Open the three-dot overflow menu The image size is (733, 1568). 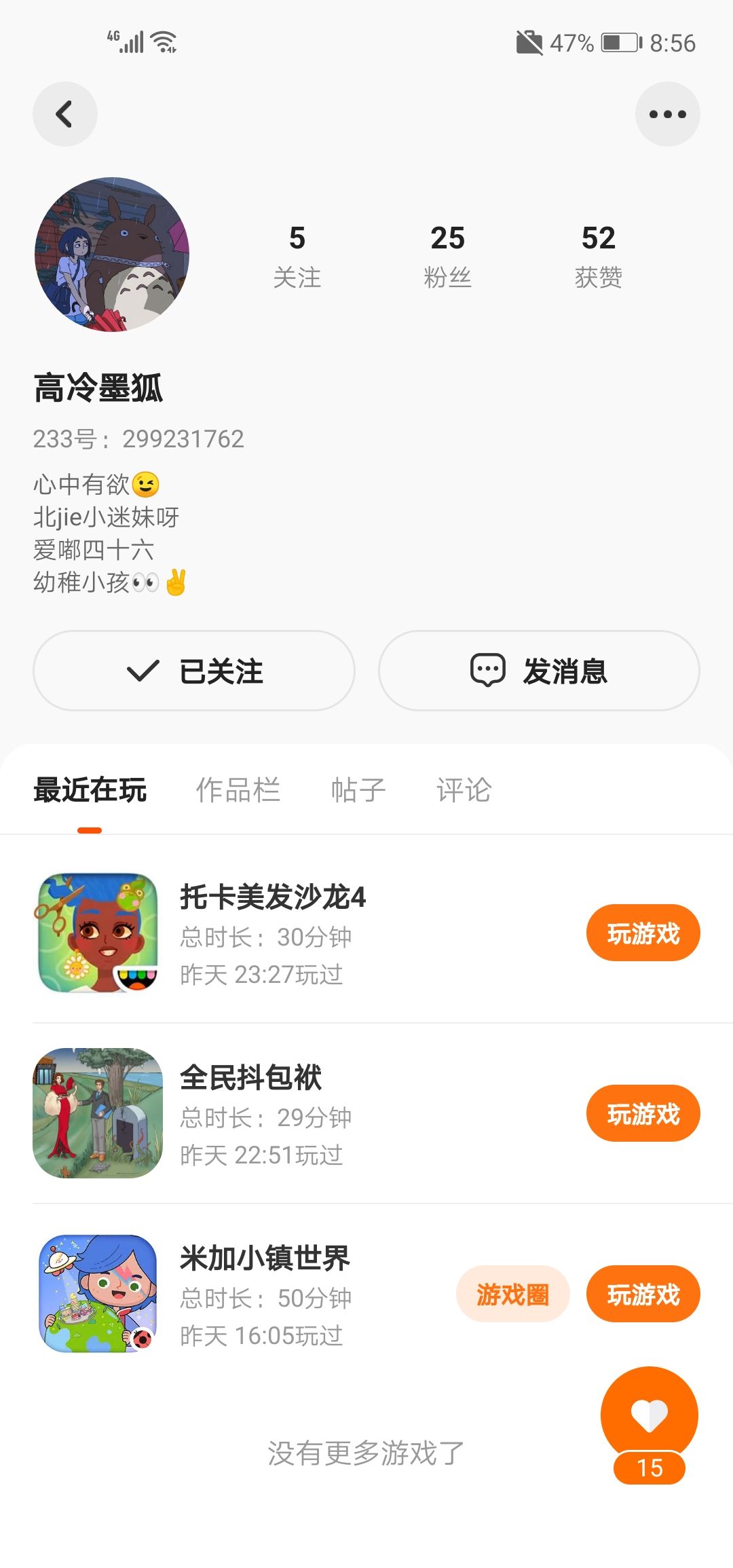pyautogui.click(x=667, y=114)
